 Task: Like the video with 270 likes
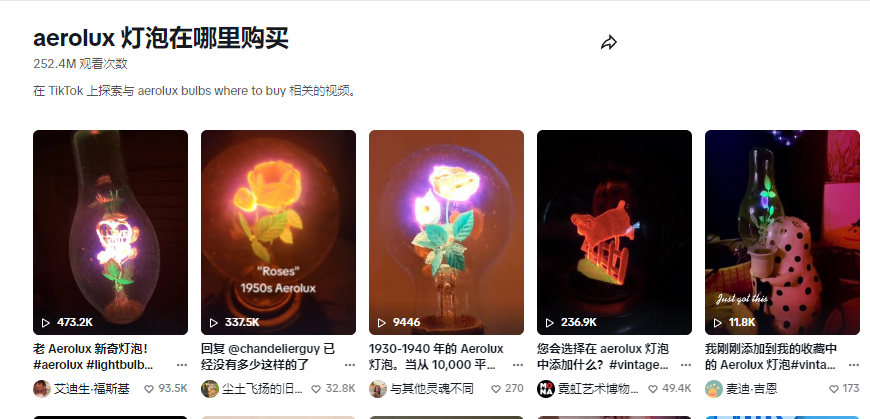(495, 388)
